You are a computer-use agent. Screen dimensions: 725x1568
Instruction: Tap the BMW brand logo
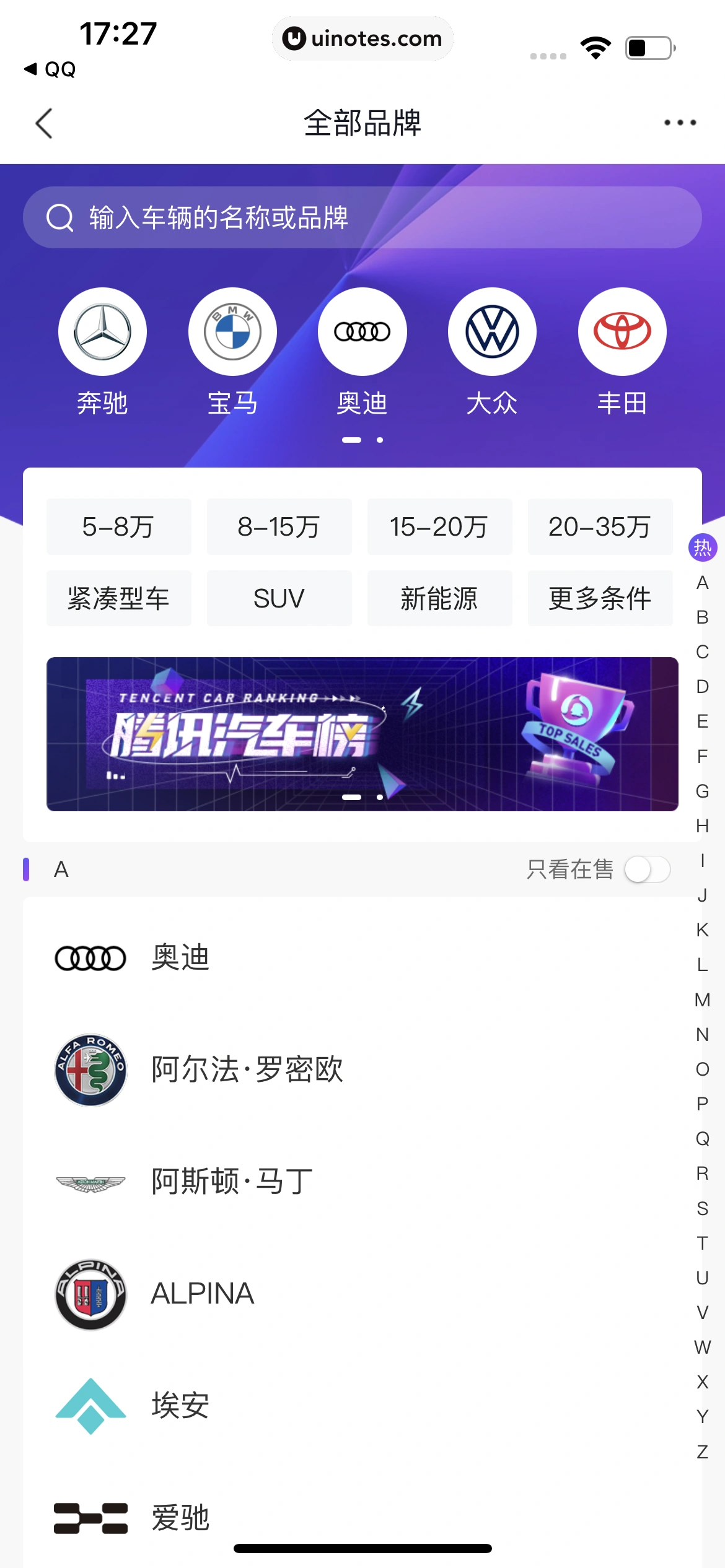(232, 331)
